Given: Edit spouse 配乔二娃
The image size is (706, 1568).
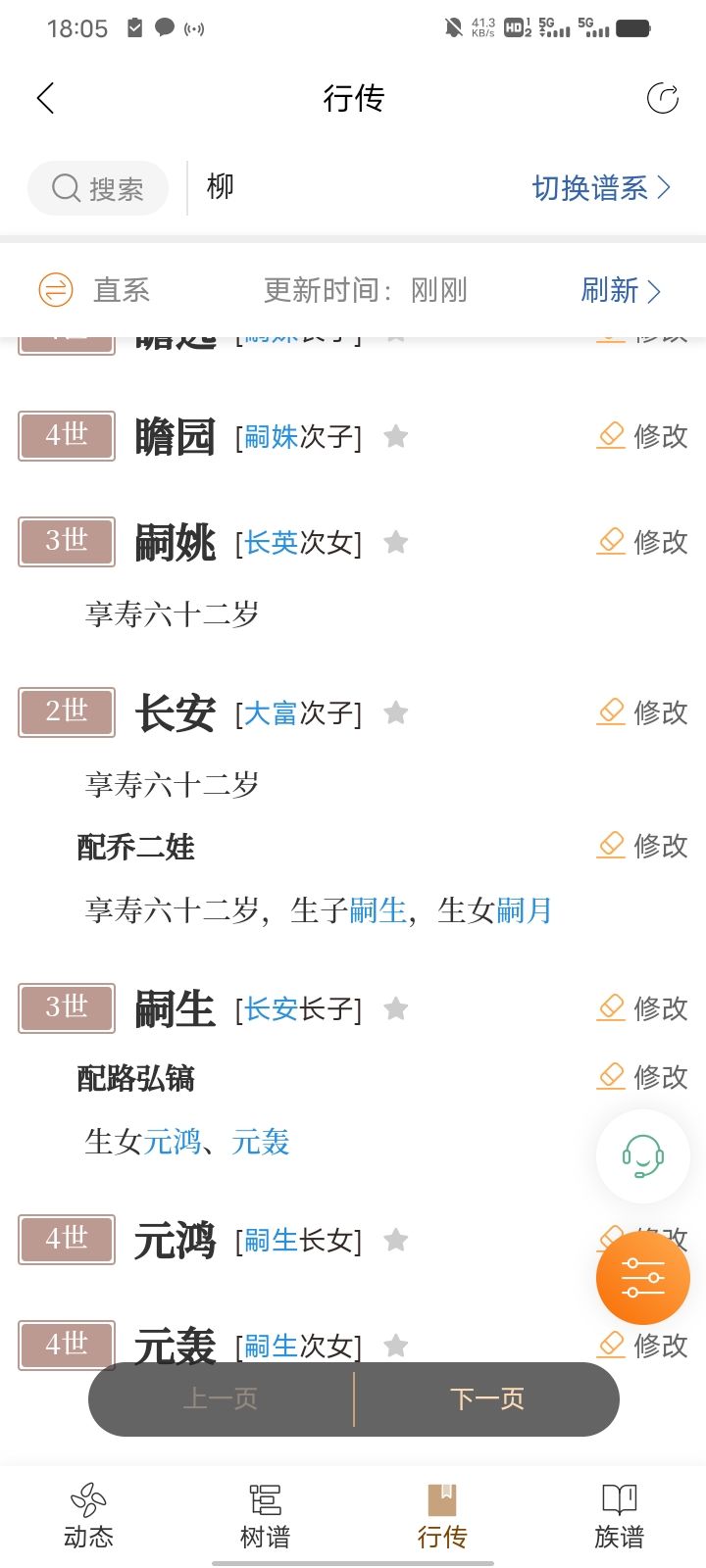Looking at the screenshot, I should click(642, 846).
